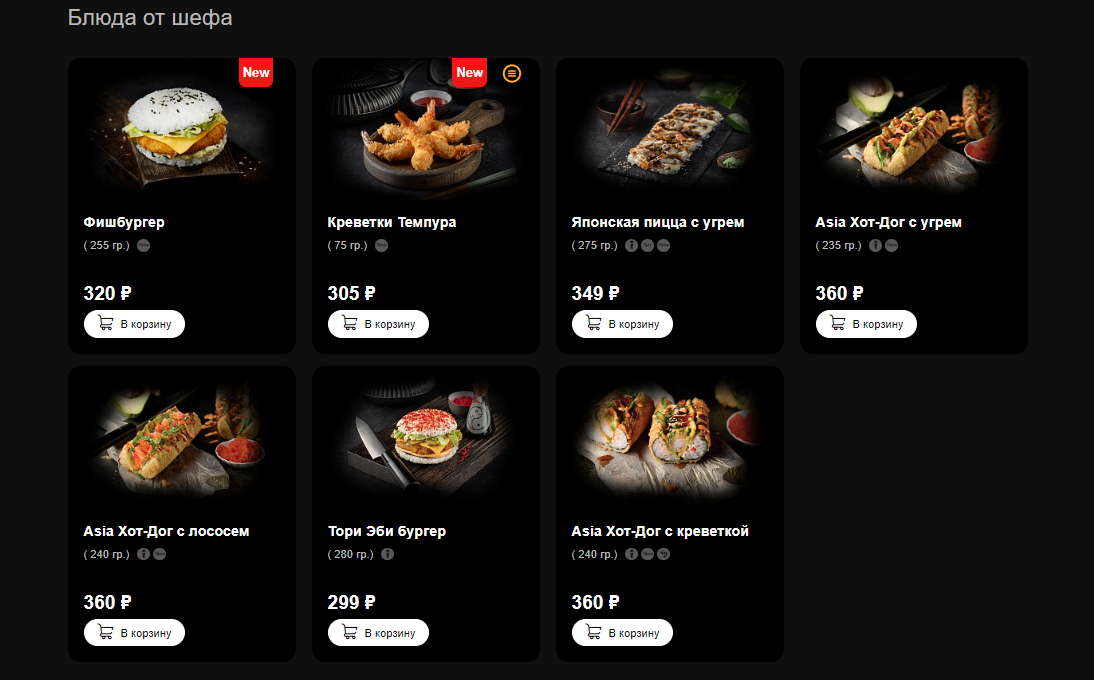Put Тори Эби бургер in the cart
Screen dimensions: 1094x680
pyautogui.click(x=378, y=633)
